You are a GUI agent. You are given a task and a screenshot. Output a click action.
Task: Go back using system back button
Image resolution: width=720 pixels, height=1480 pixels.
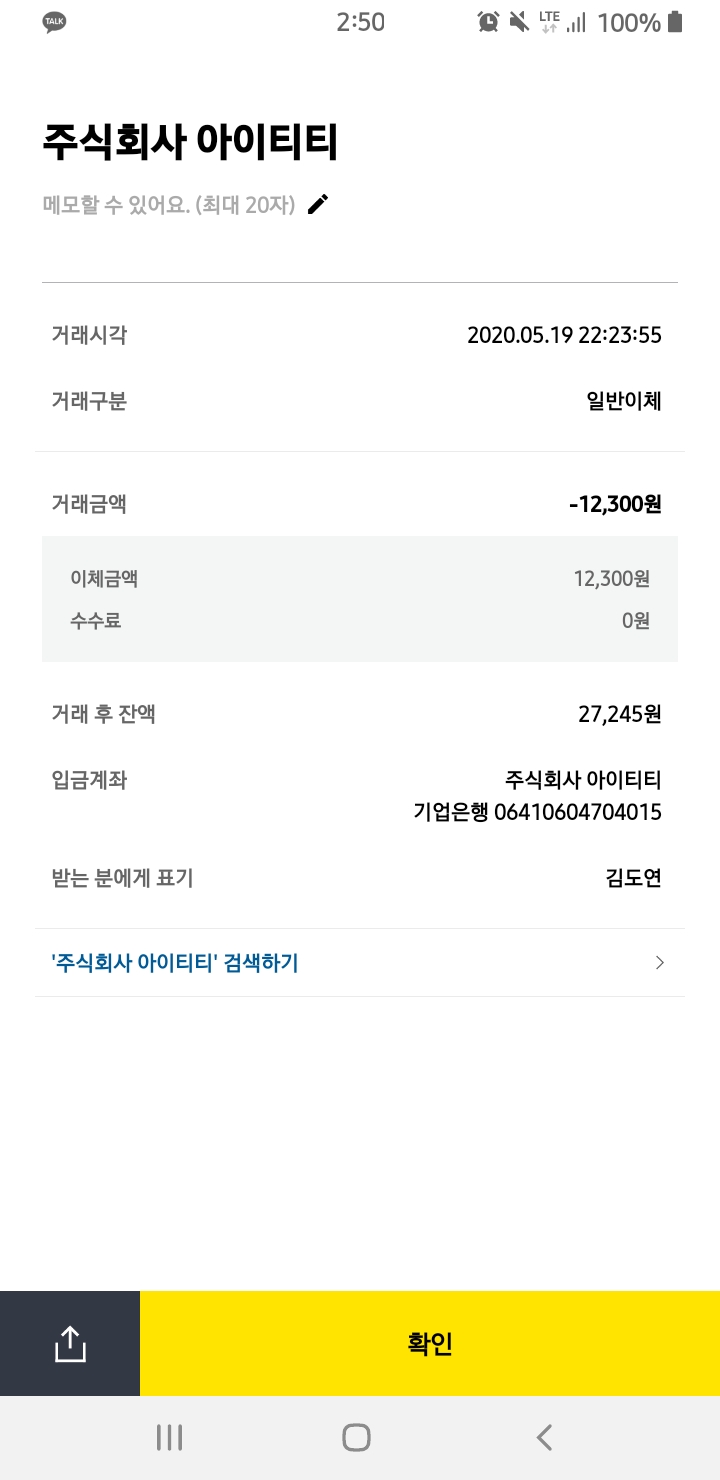(544, 1438)
